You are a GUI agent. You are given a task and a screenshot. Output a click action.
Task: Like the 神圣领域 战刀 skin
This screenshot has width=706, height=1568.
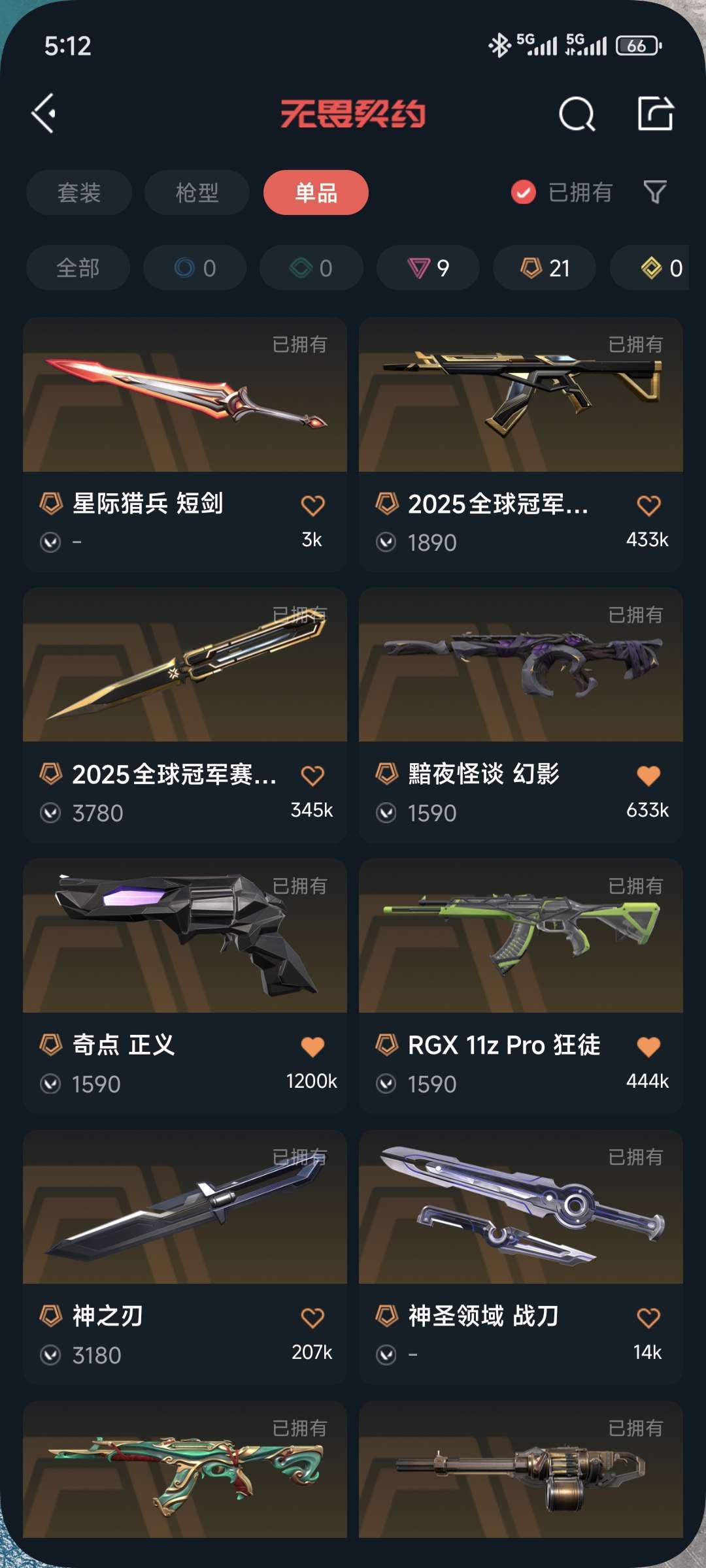[x=648, y=1318]
